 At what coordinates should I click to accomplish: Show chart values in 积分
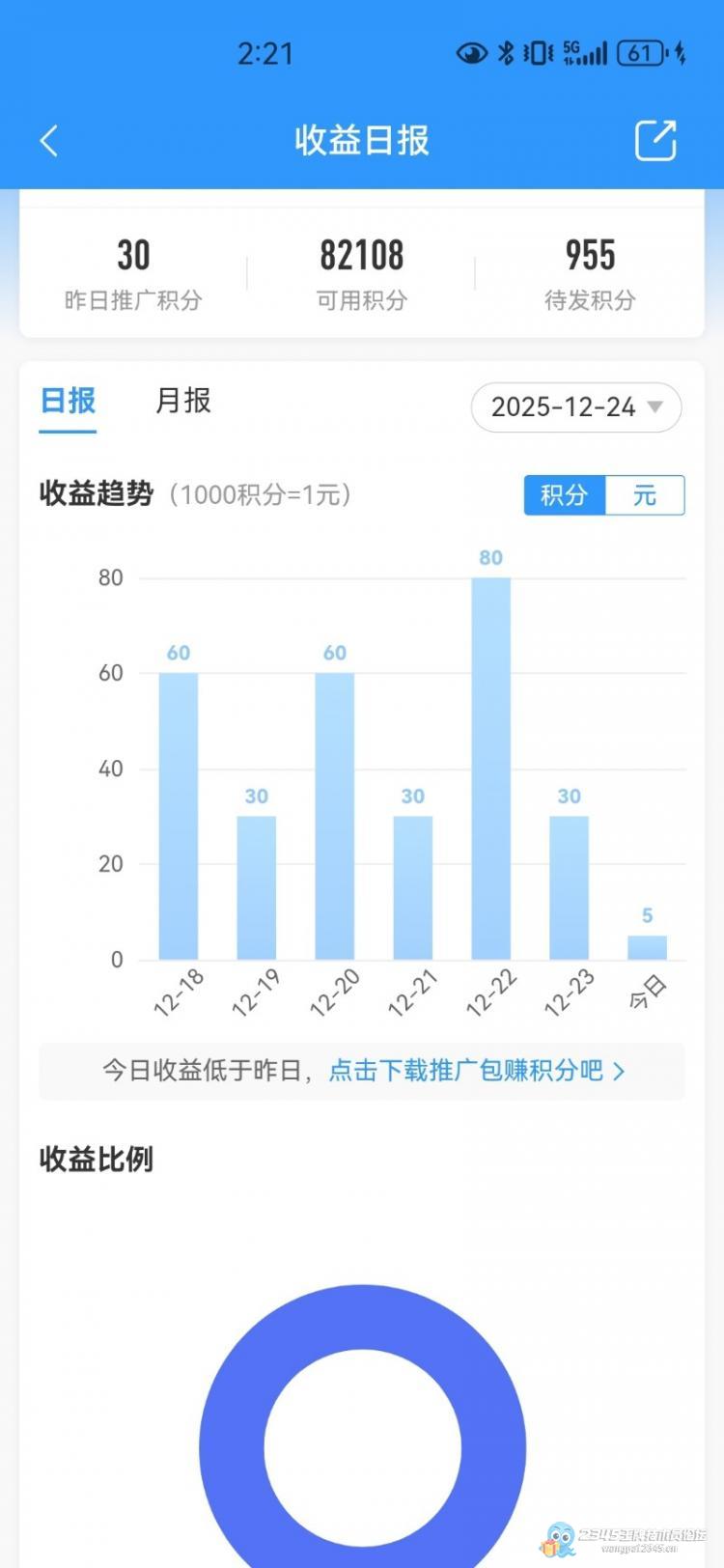(565, 495)
